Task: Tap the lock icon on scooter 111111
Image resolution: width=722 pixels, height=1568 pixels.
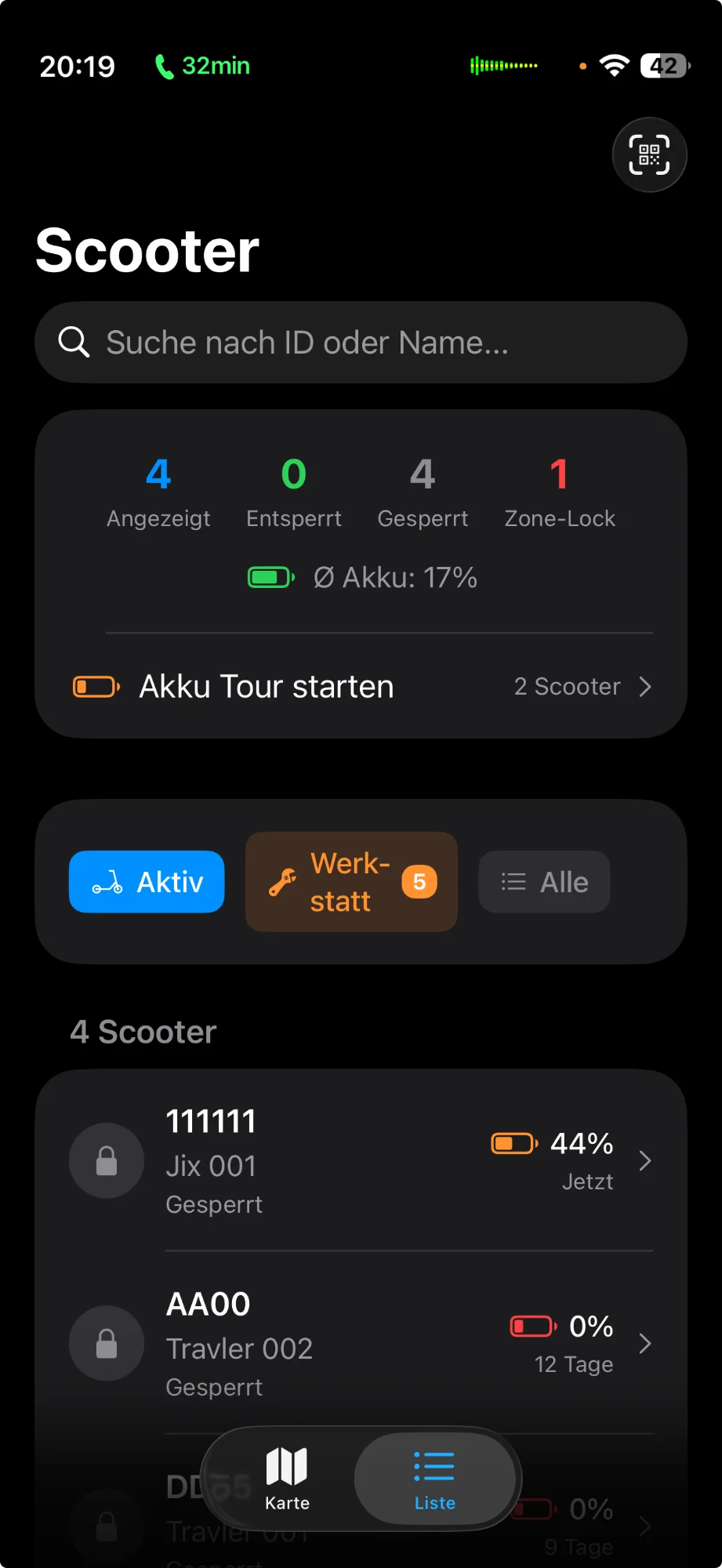Action: (106, 1160)
